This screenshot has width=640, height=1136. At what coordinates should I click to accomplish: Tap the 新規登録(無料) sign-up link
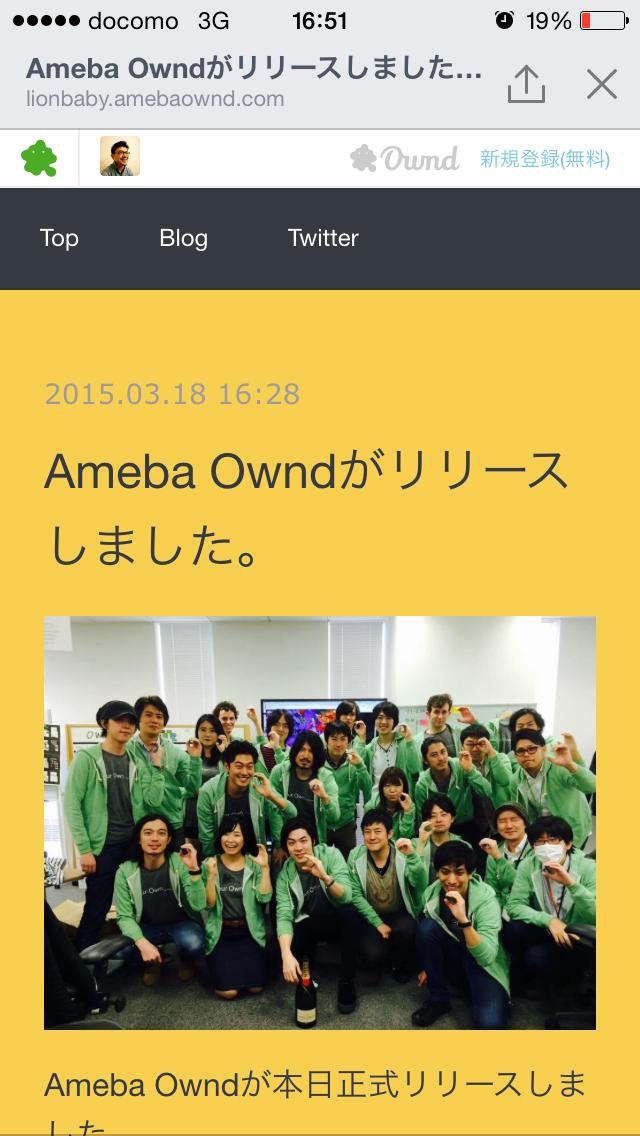click(x=544, y=158)
